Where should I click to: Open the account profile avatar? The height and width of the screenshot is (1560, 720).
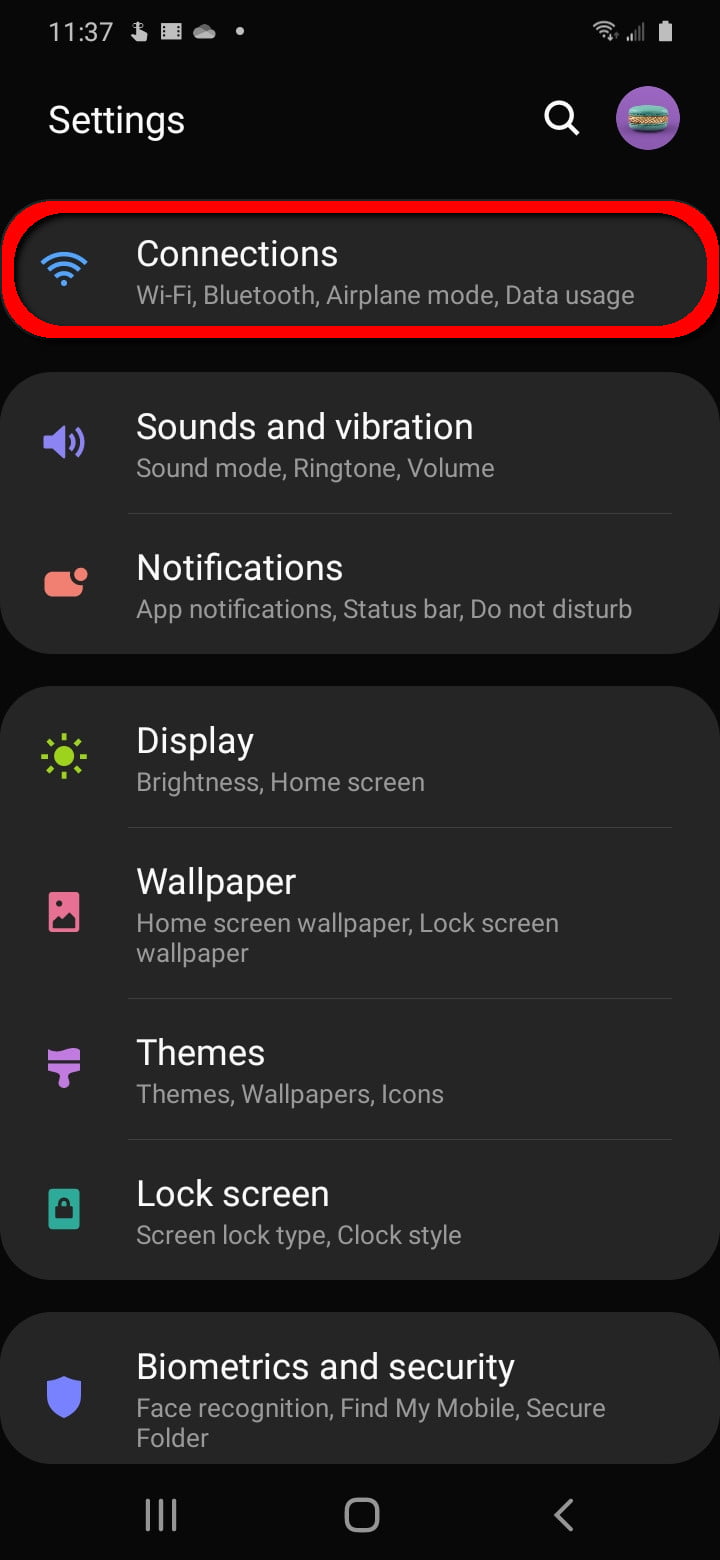tap(647, 119)
